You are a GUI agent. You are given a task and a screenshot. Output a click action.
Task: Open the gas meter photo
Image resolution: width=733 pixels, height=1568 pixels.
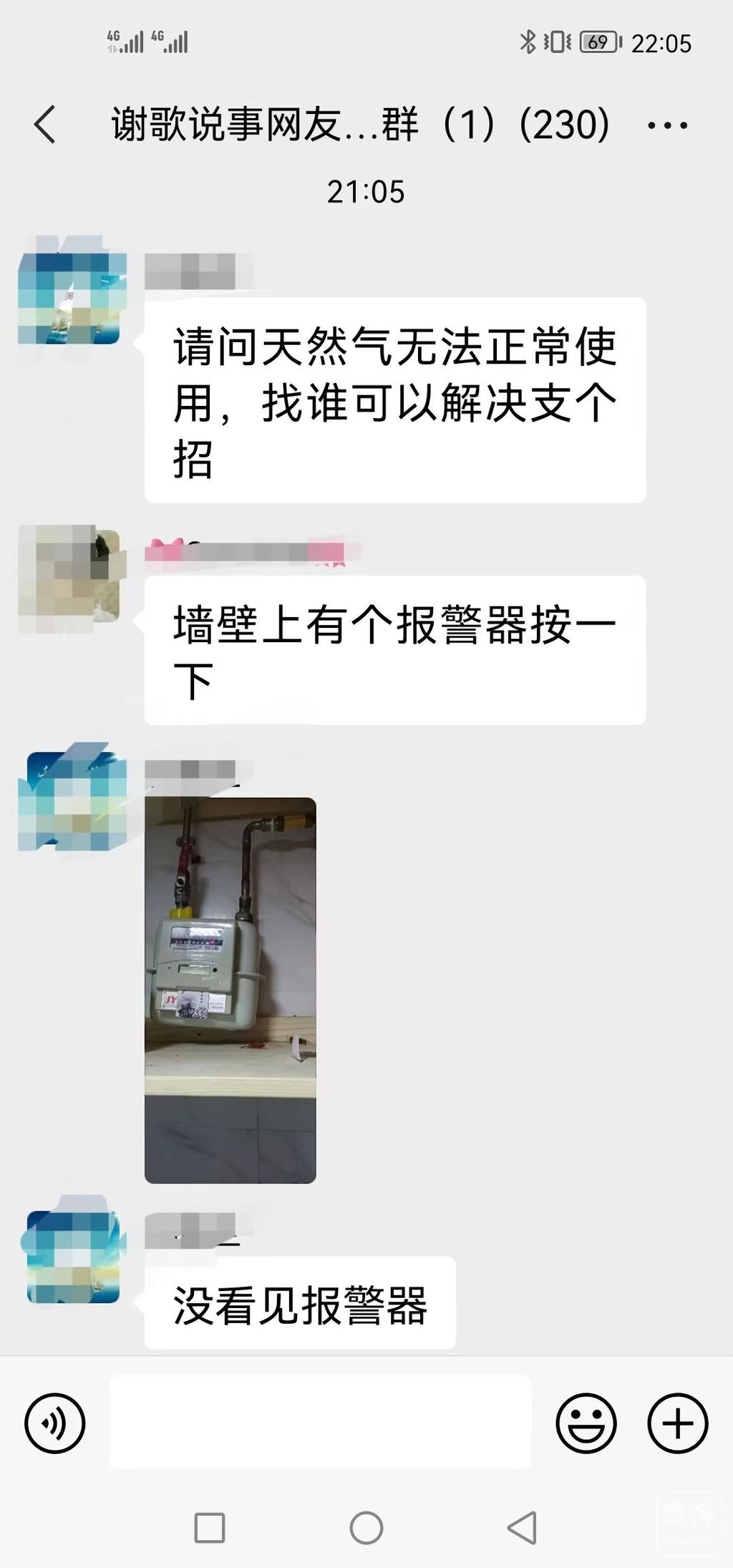[x=230, y=989]
